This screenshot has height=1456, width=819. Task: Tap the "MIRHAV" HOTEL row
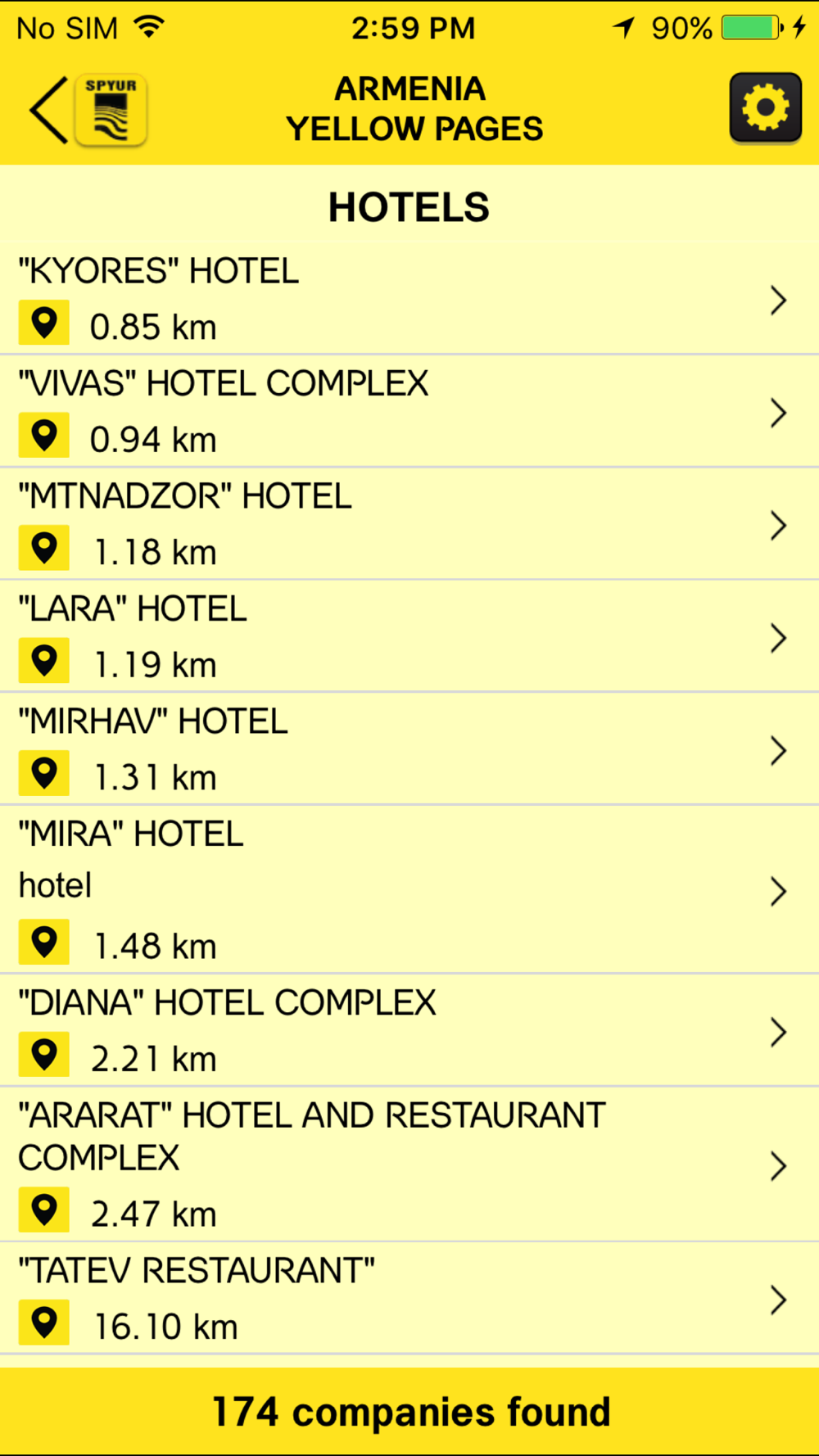409,749
